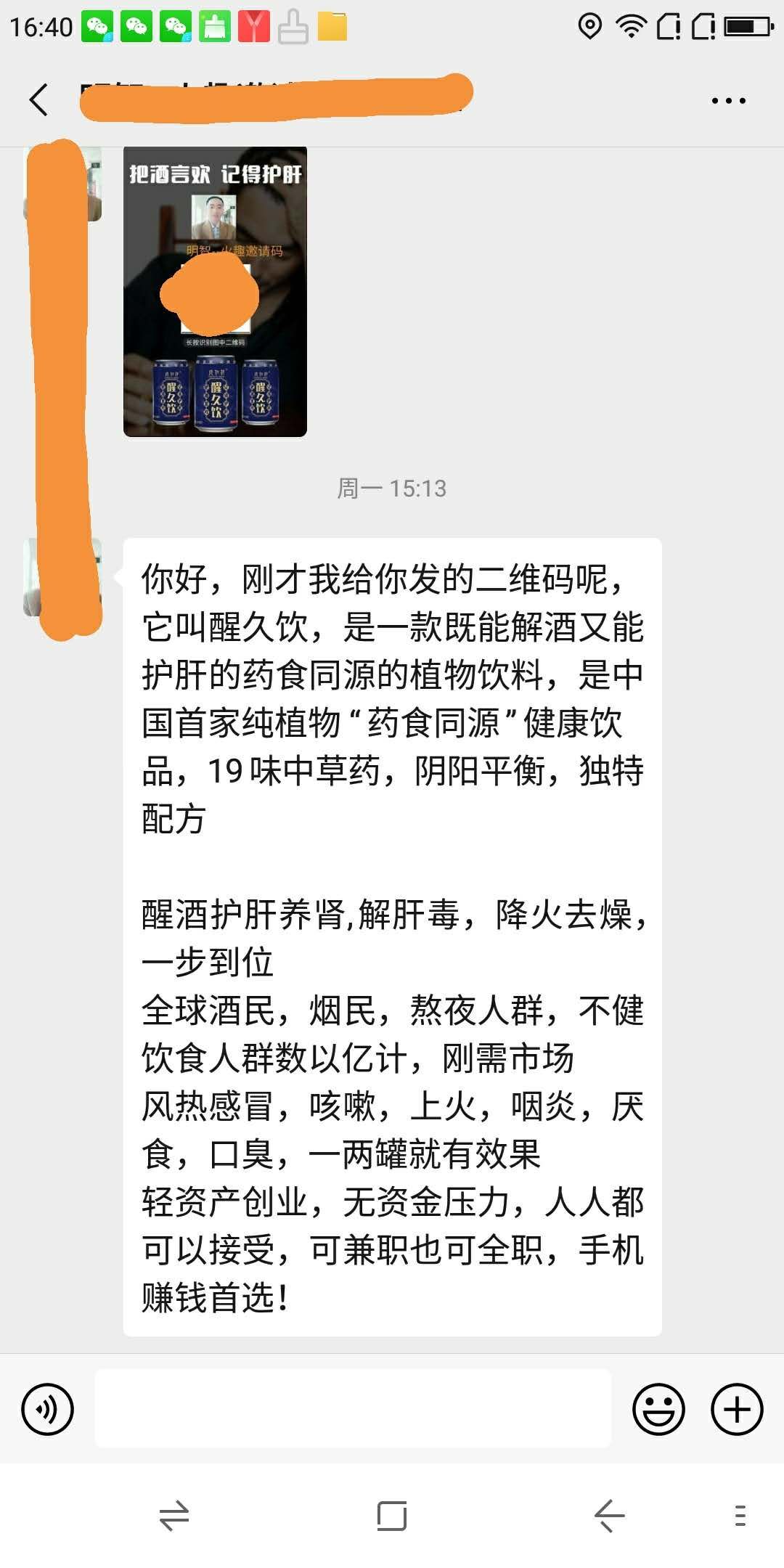Tap the red Y app icon in status bar
The image size is (784, 1568).
[x=254, y=27]
